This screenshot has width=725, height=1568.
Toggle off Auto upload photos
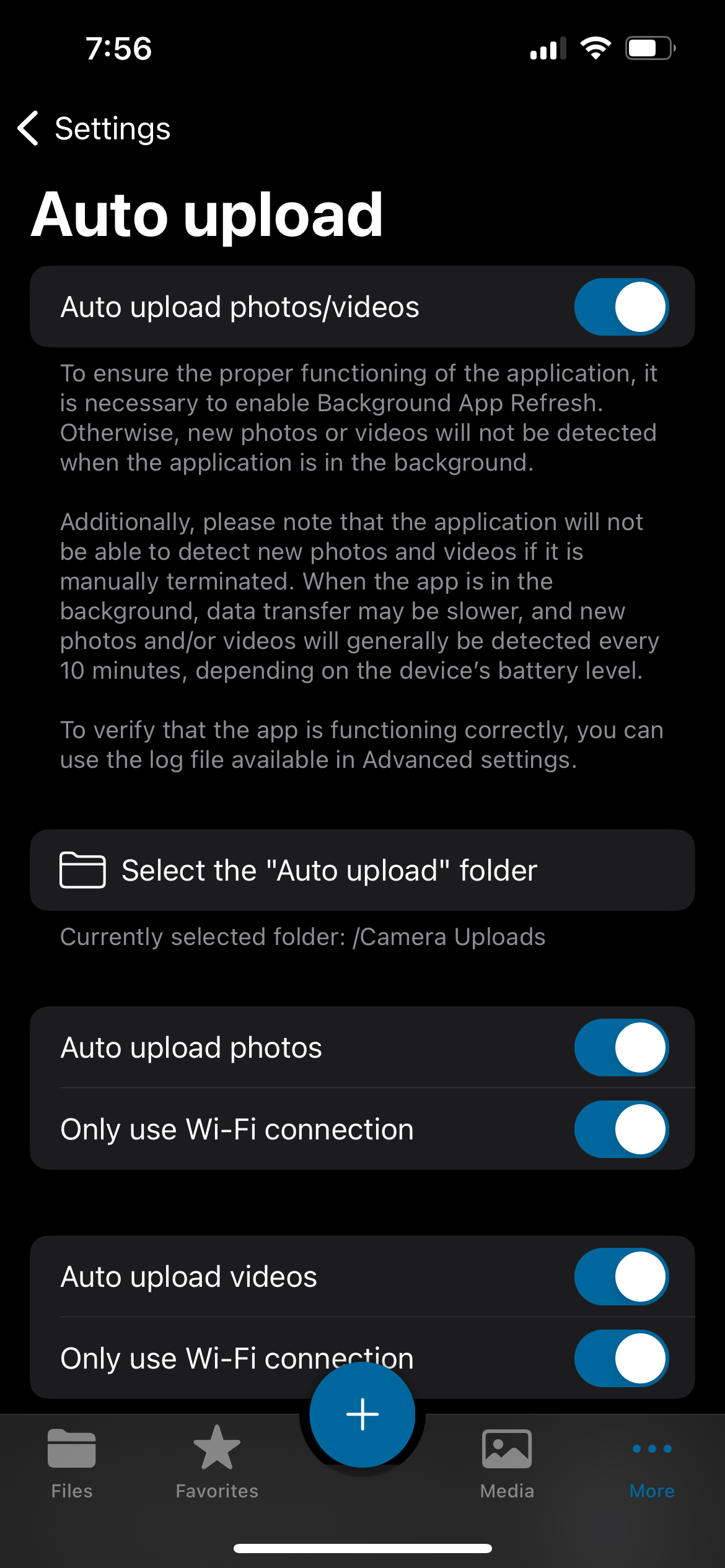point(622,1047)
